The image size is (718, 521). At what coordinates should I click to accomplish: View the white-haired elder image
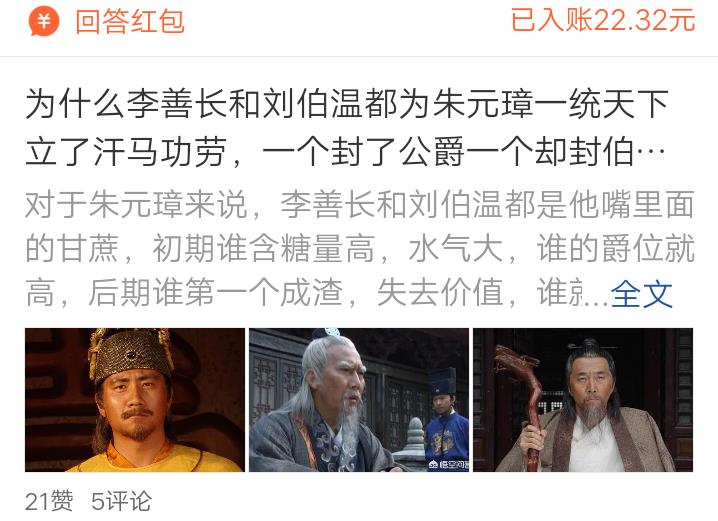coord(359,400)
